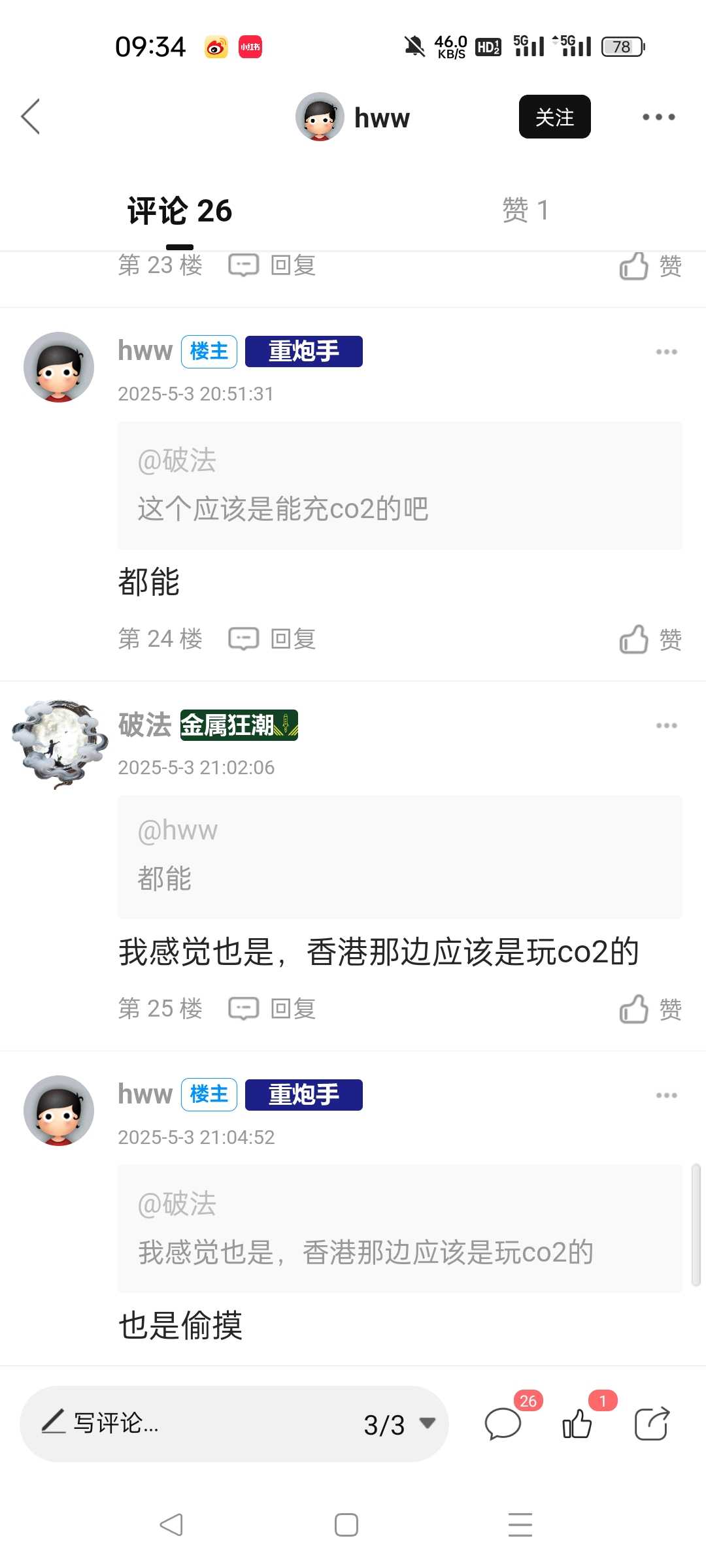
Task: Reply to the 24th floor comment
Action: click(x=273, y=639)
